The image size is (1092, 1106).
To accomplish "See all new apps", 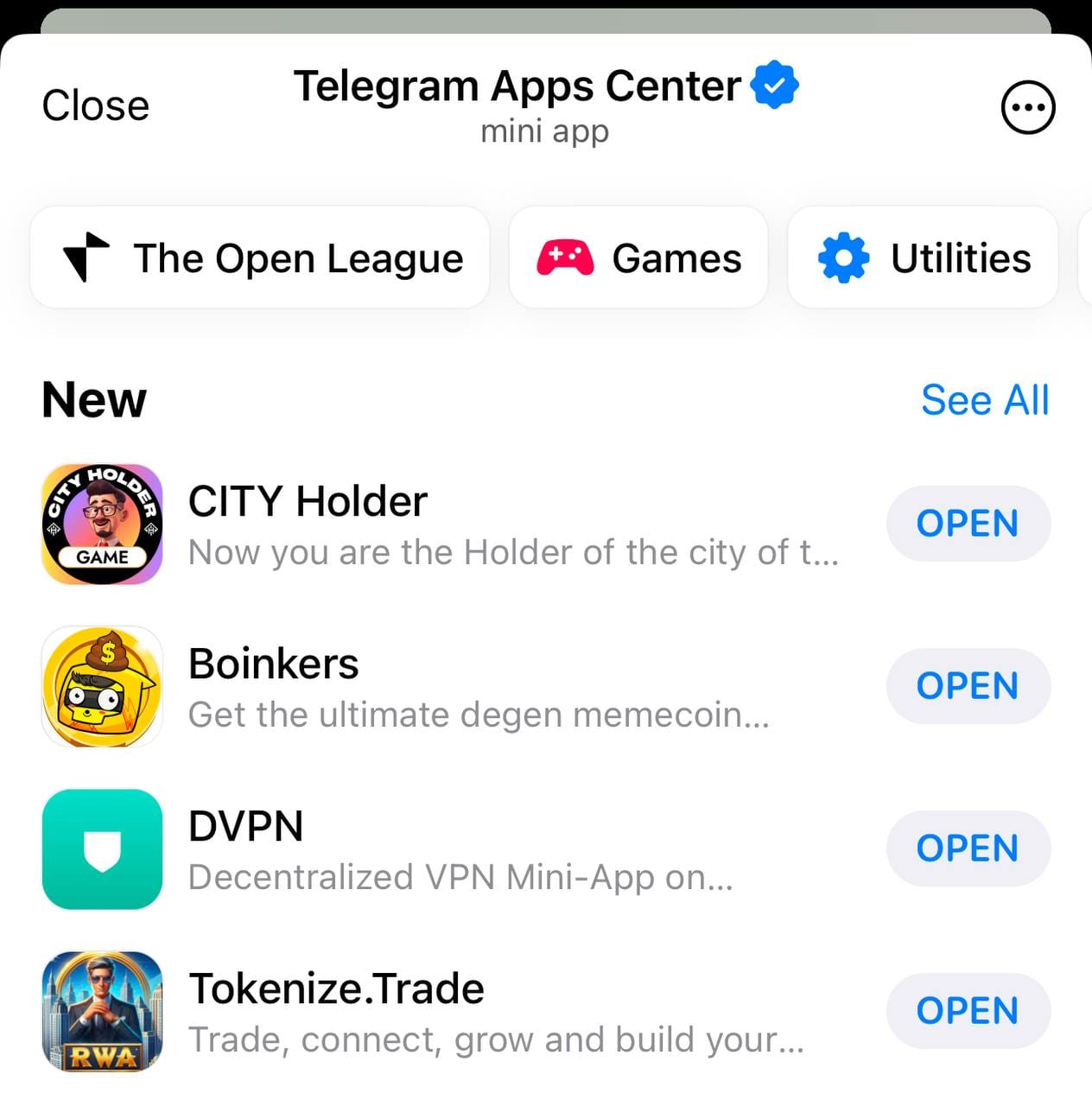I will [x=984, y=400].
